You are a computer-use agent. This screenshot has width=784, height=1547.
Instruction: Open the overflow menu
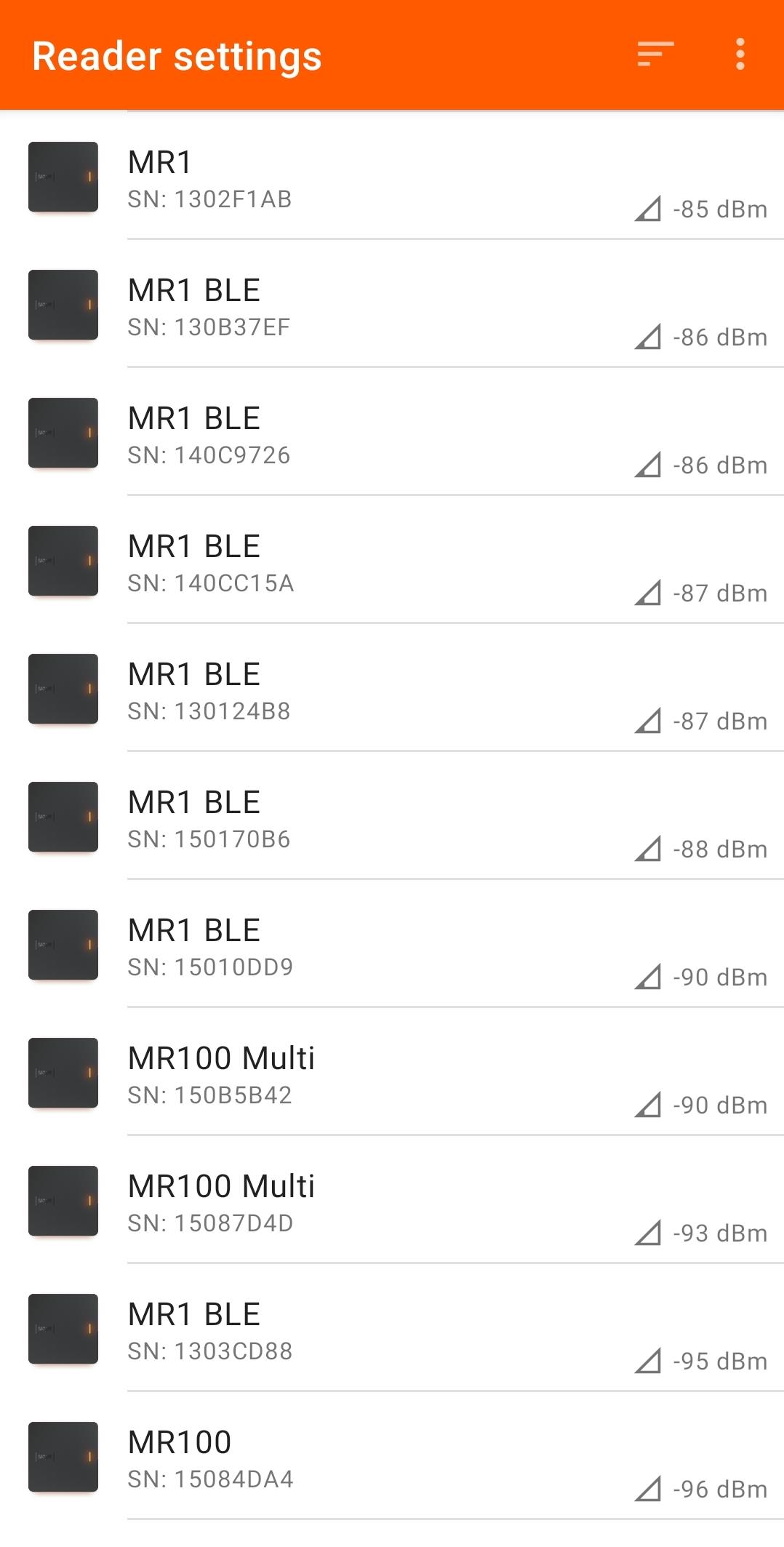click(x=740, y=55)
